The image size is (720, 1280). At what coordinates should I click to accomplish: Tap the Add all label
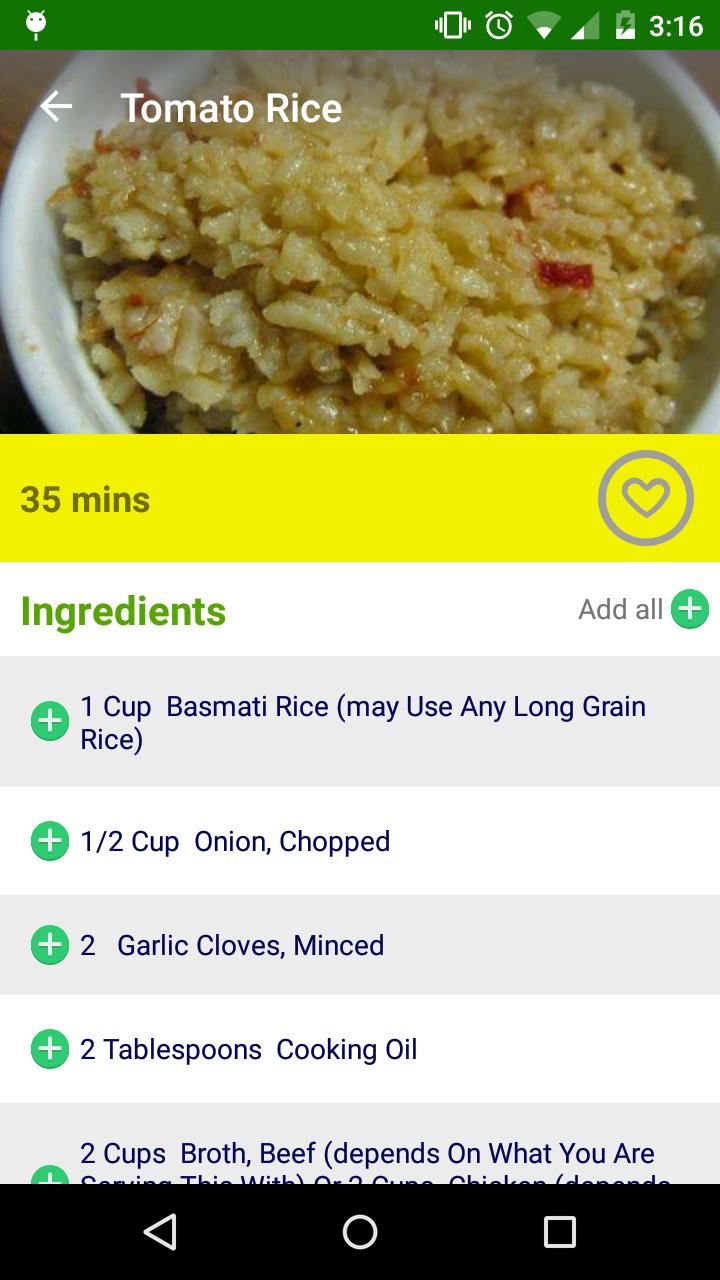[620, 609]
